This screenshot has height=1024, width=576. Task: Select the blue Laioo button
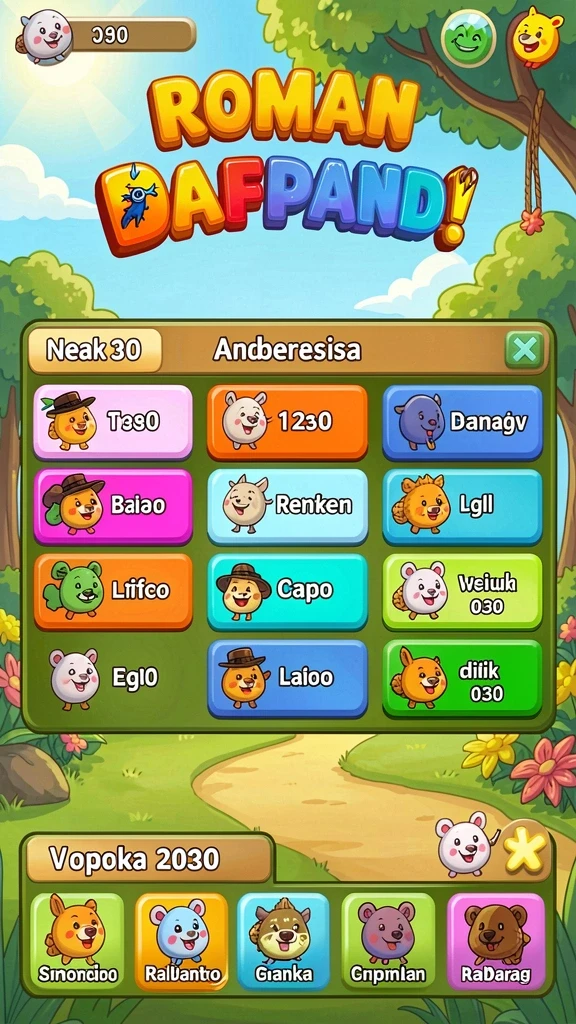coord(287,678)
